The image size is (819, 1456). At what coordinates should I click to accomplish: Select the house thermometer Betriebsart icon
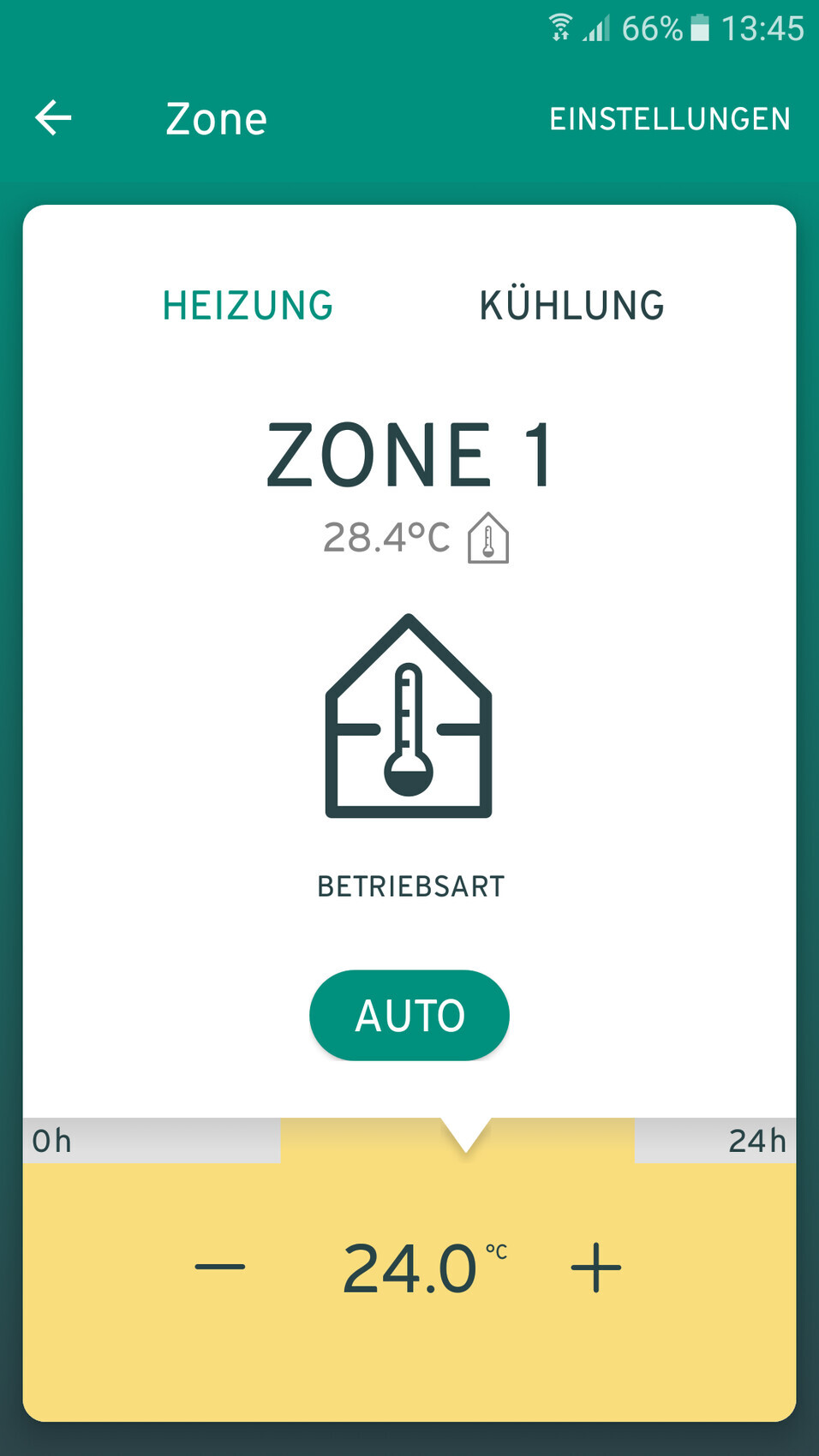click(409, 717)
